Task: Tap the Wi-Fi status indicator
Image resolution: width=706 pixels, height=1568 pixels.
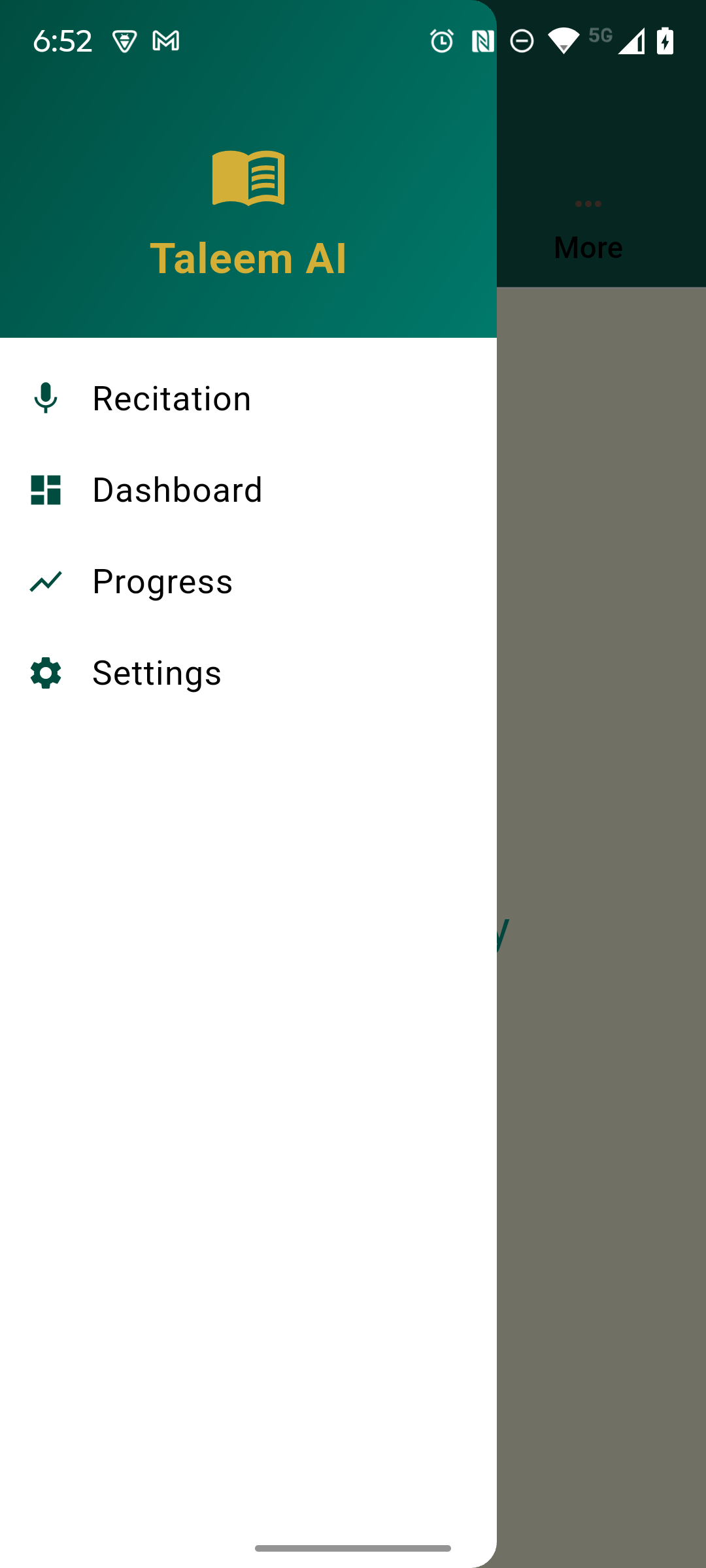Action: (562, 42)
